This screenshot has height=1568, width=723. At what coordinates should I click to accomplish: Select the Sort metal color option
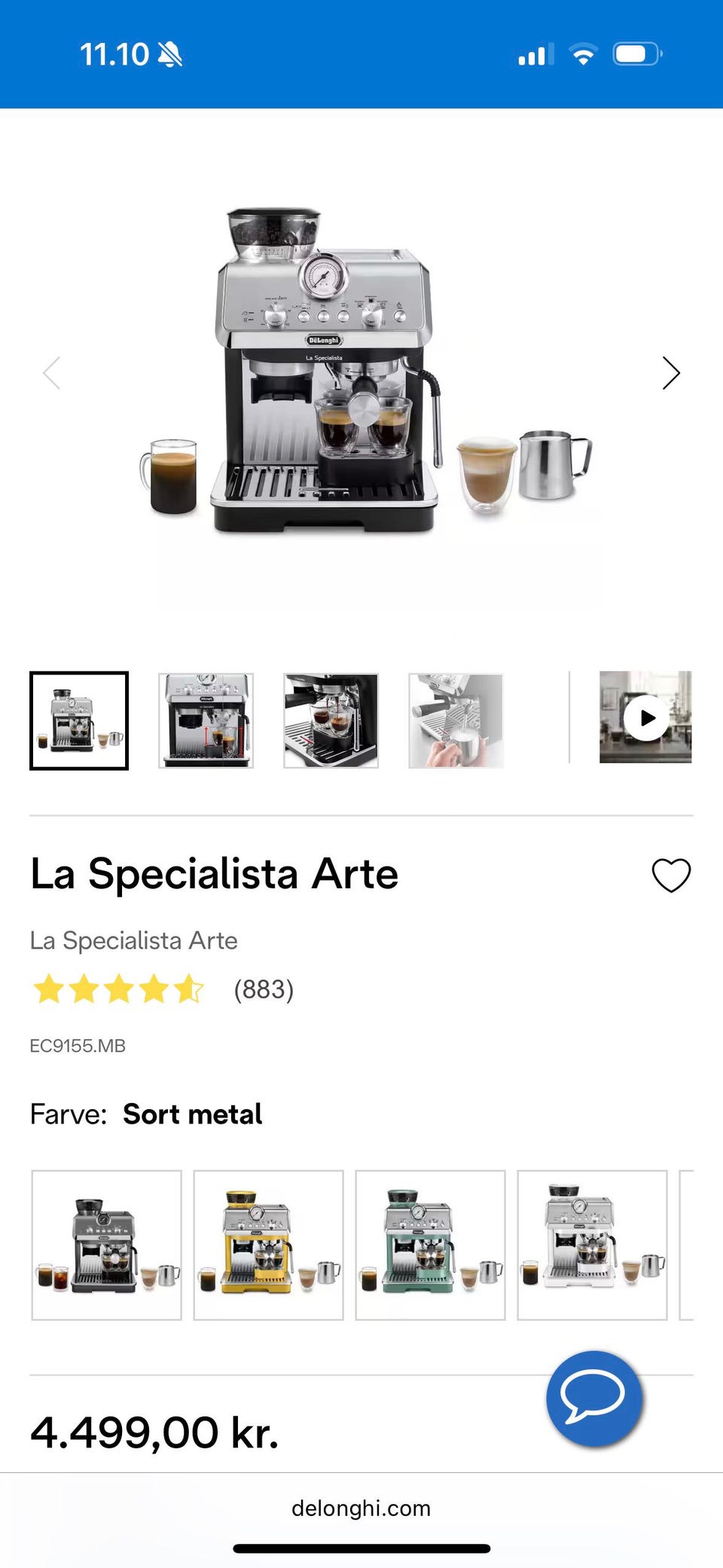point(106,1243)
